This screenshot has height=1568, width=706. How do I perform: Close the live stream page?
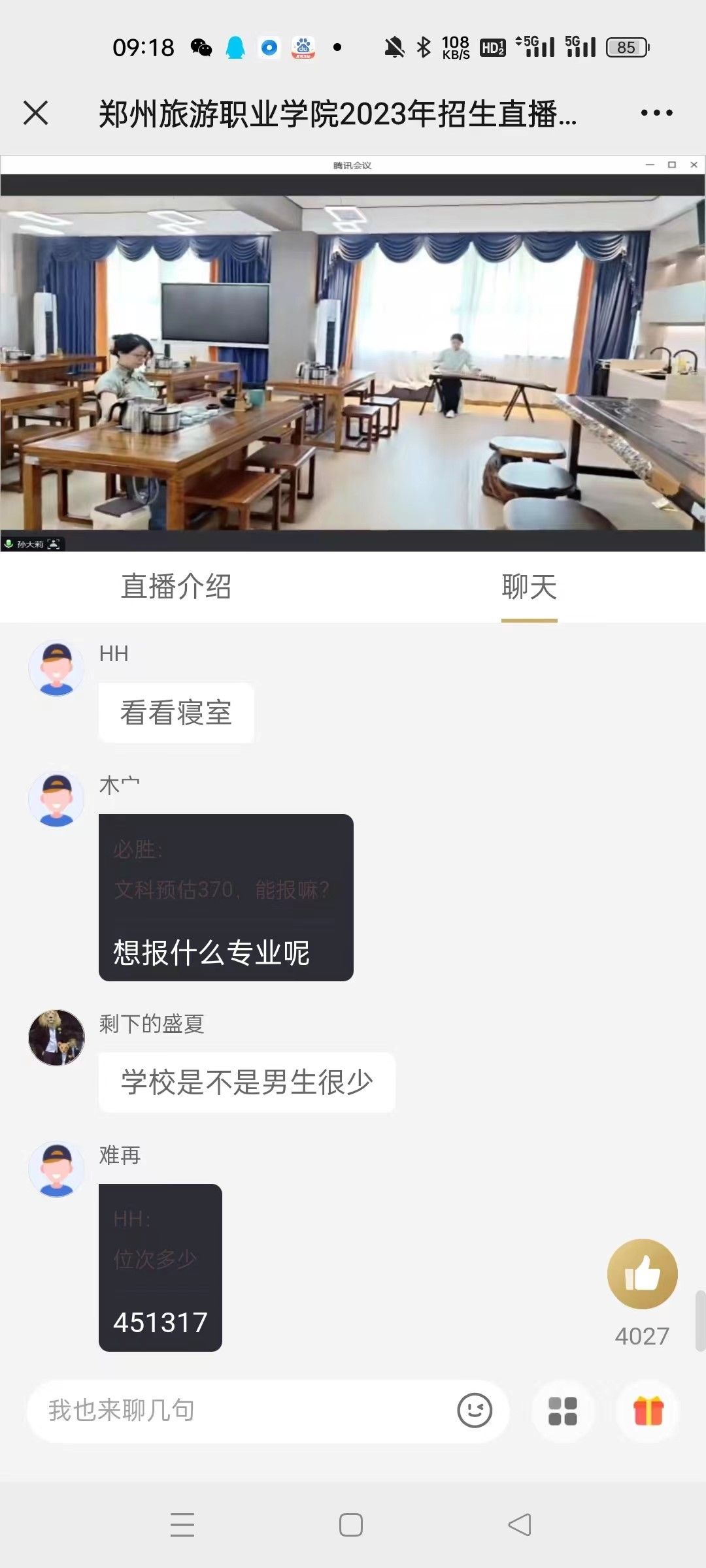click(x=36, y=112)
